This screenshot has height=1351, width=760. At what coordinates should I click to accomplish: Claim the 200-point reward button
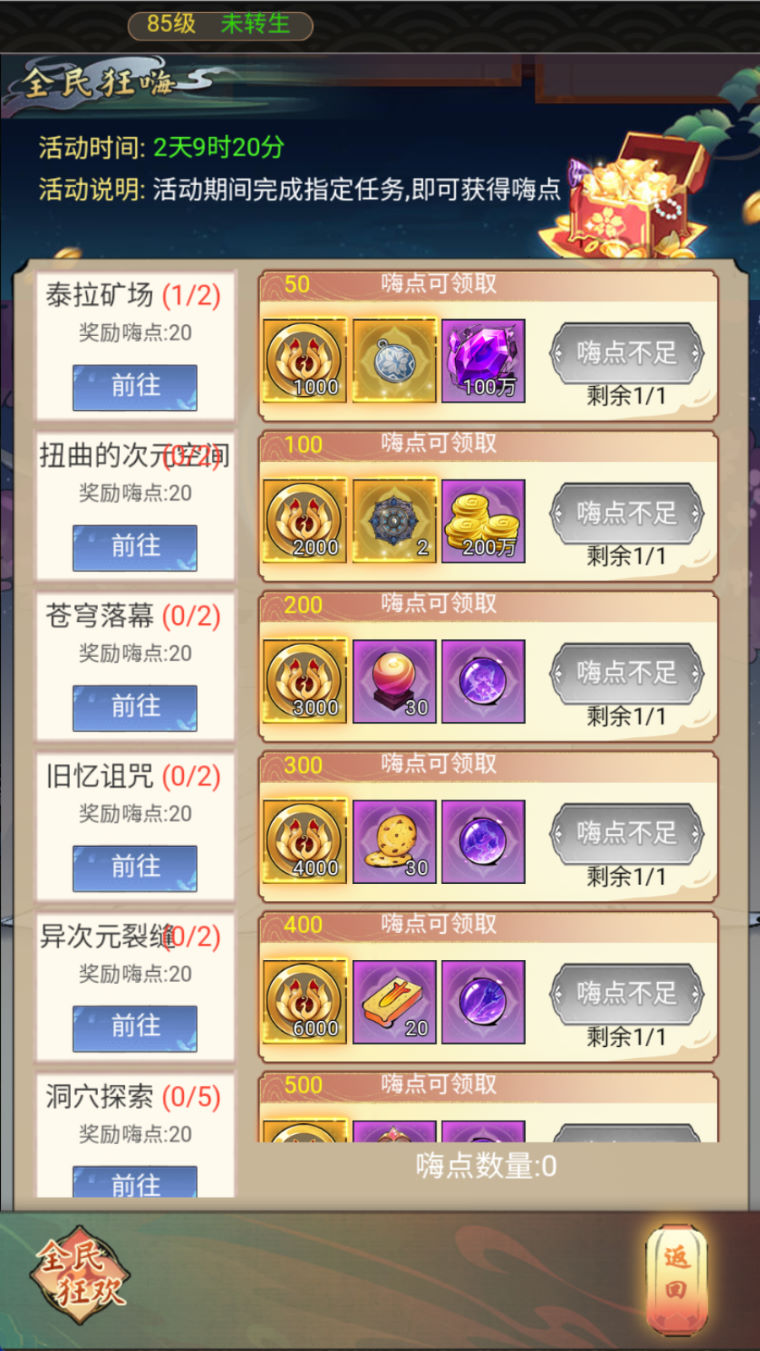[627, 673]
